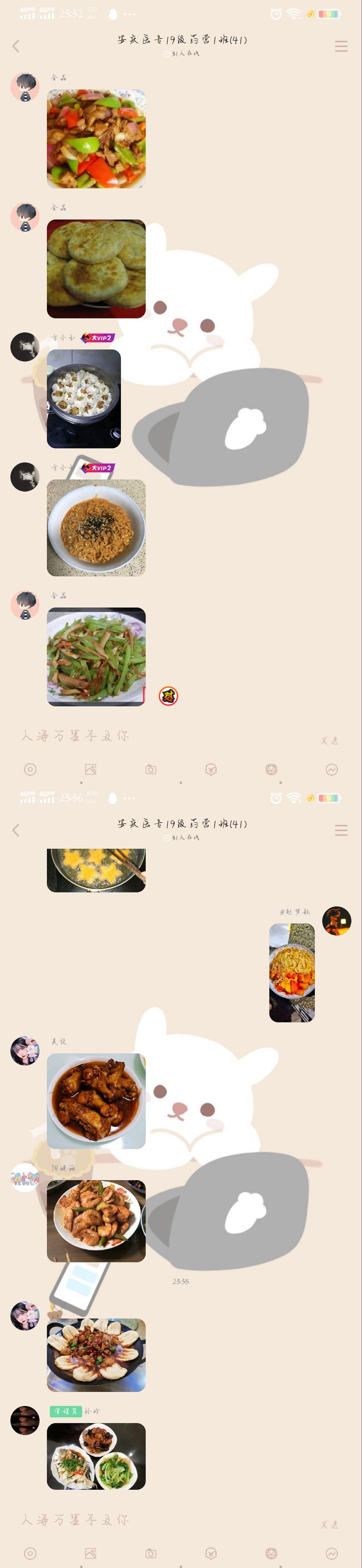Open the stir-fried pork and peppers photo

96,139
